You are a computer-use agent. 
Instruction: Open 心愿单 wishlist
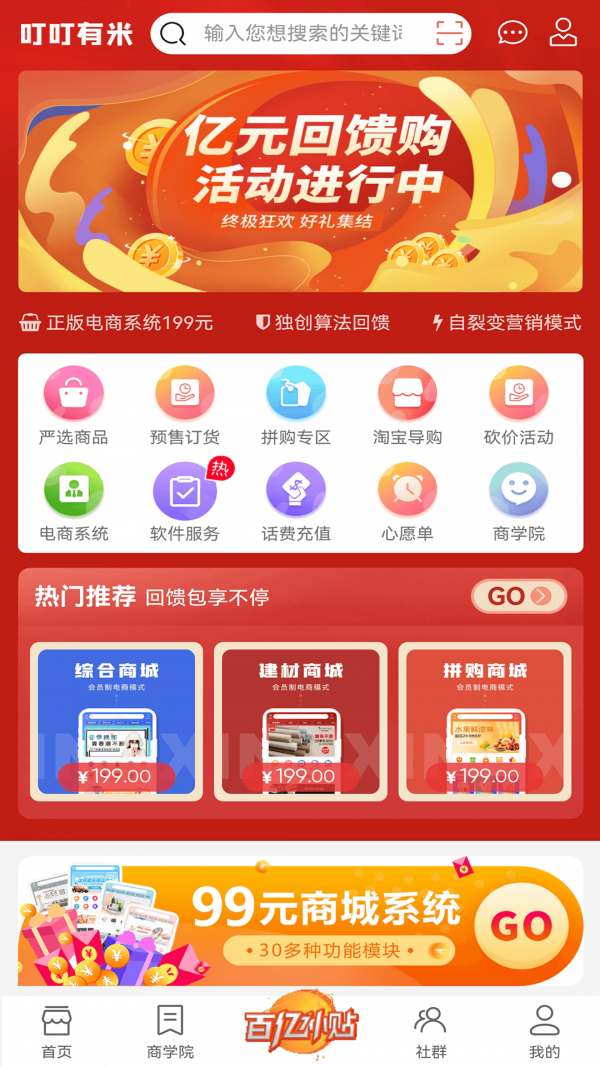click(x=407, y=502)
